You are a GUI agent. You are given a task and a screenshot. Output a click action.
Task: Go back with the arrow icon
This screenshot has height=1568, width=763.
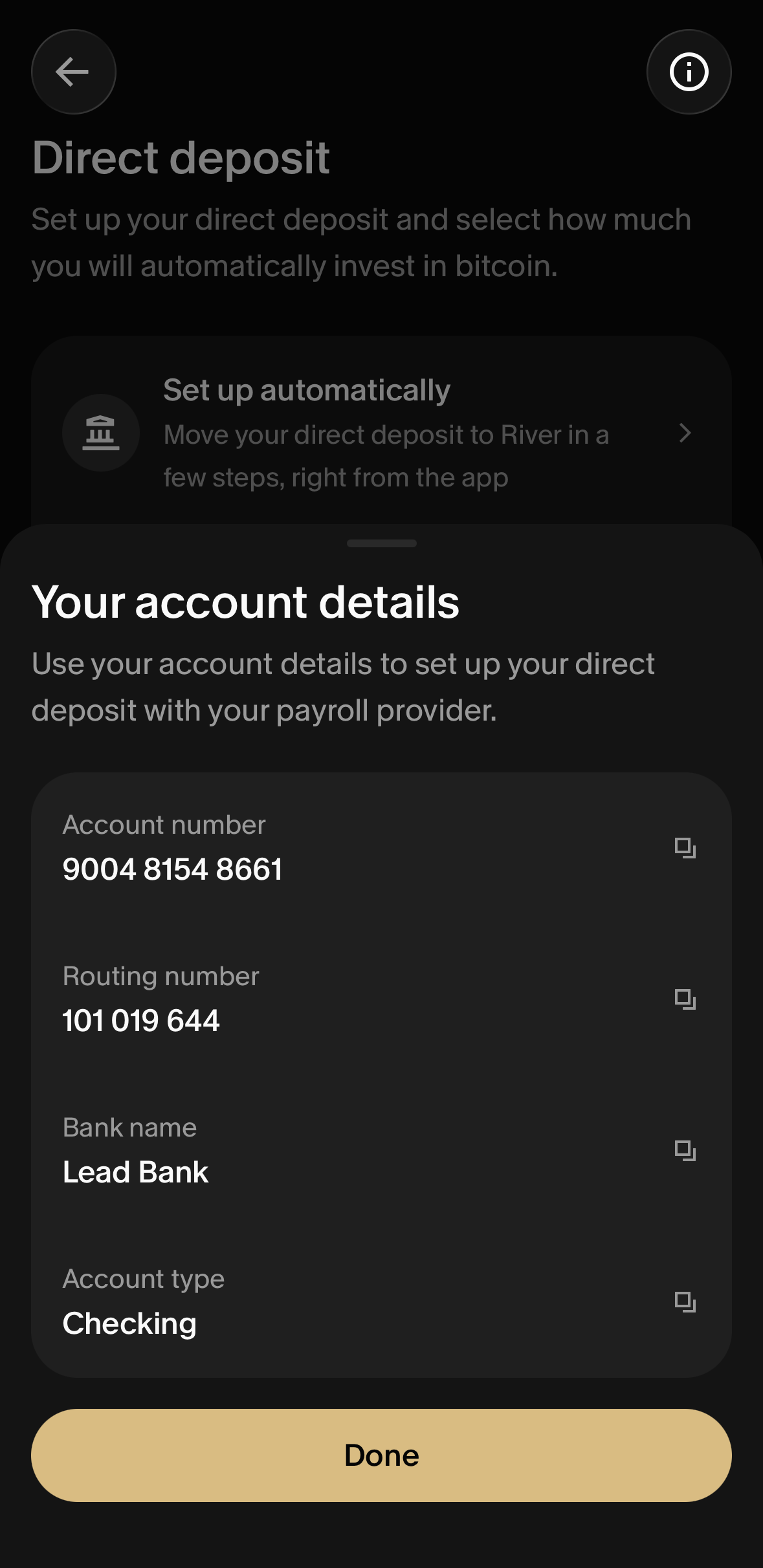coord(74,72)
